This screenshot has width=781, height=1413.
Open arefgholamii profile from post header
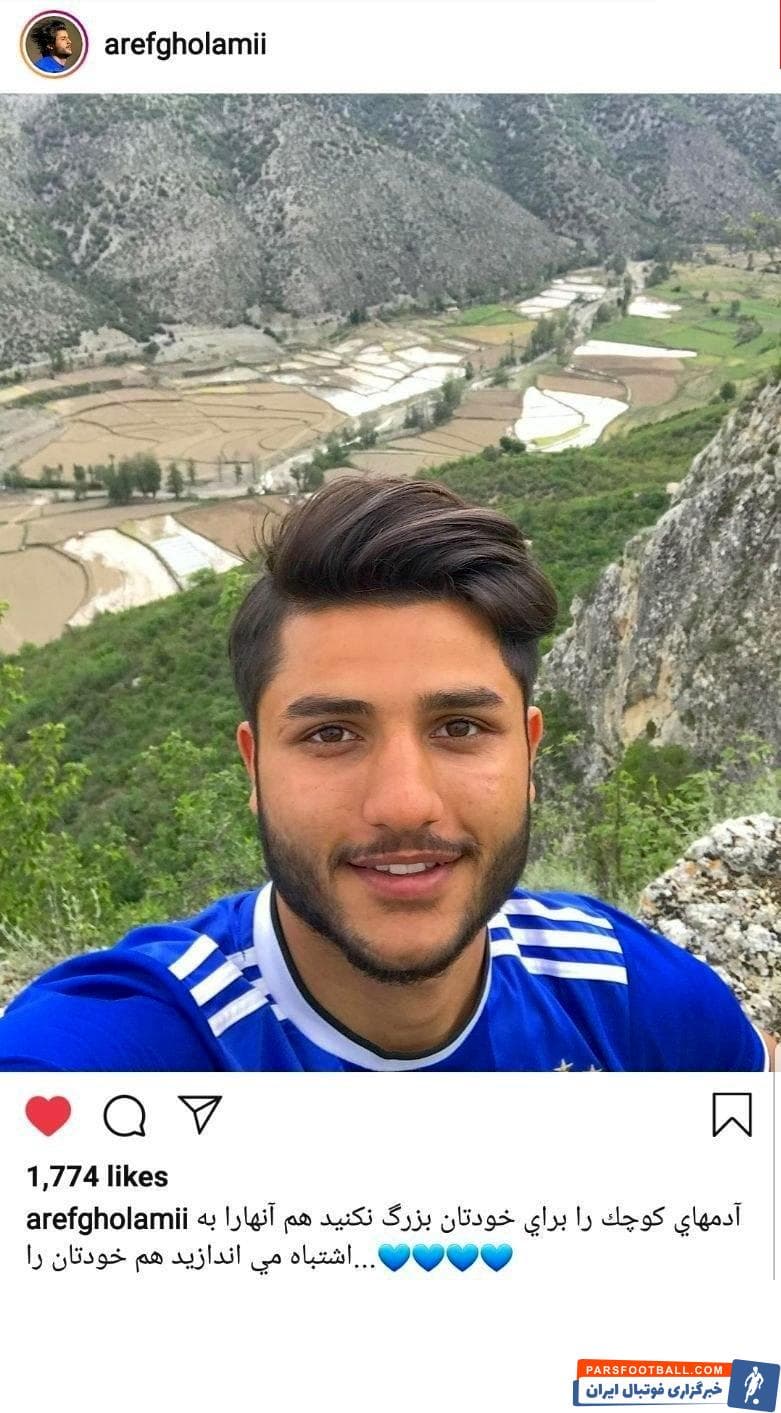click(x=185, y=45)
